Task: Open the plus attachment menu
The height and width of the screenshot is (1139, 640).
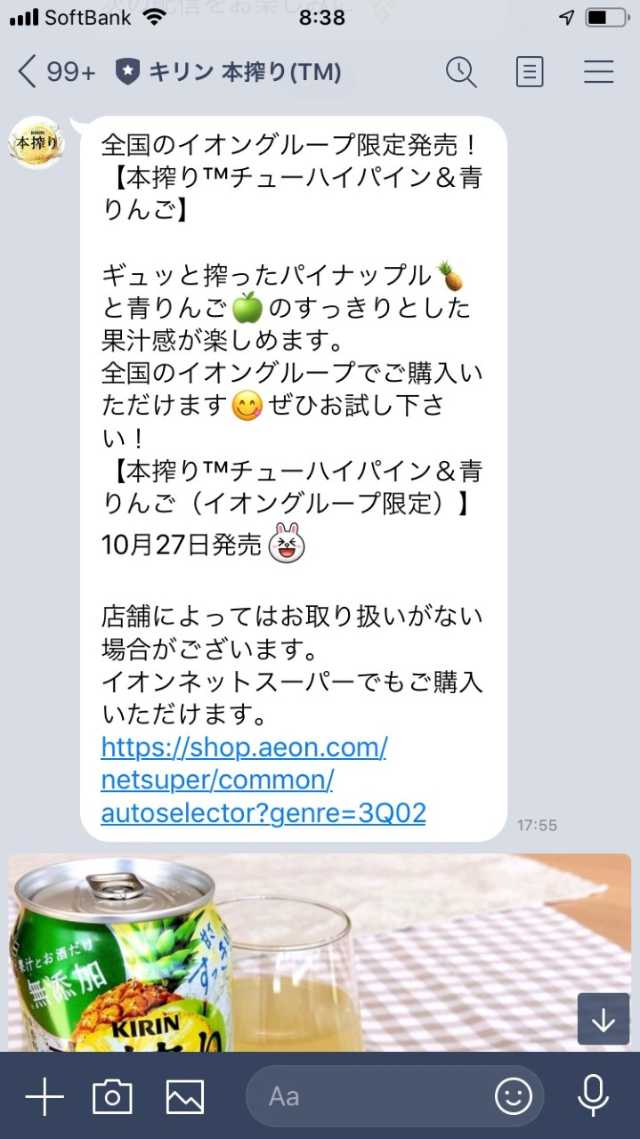Action: click(44, 1097)
